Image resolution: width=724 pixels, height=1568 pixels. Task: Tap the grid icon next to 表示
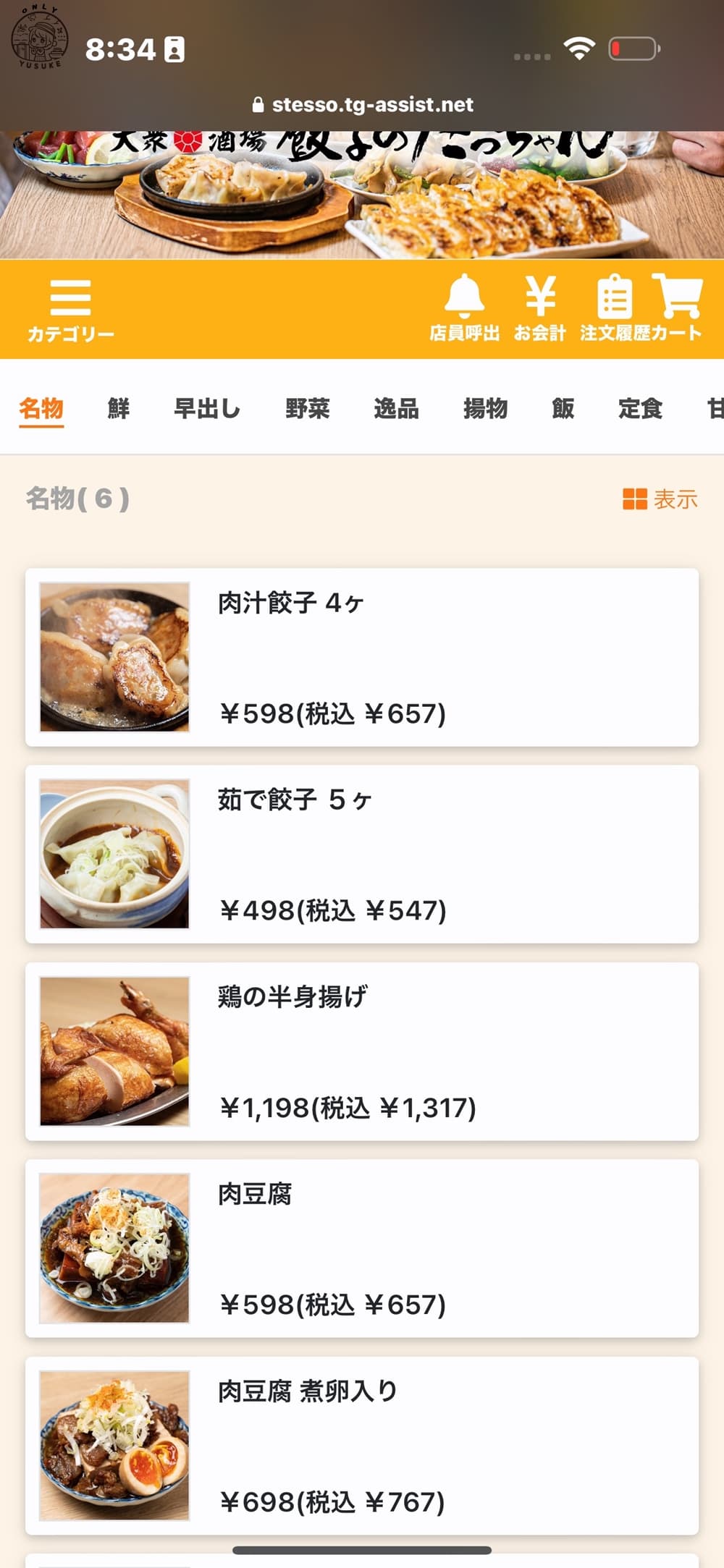636,499
